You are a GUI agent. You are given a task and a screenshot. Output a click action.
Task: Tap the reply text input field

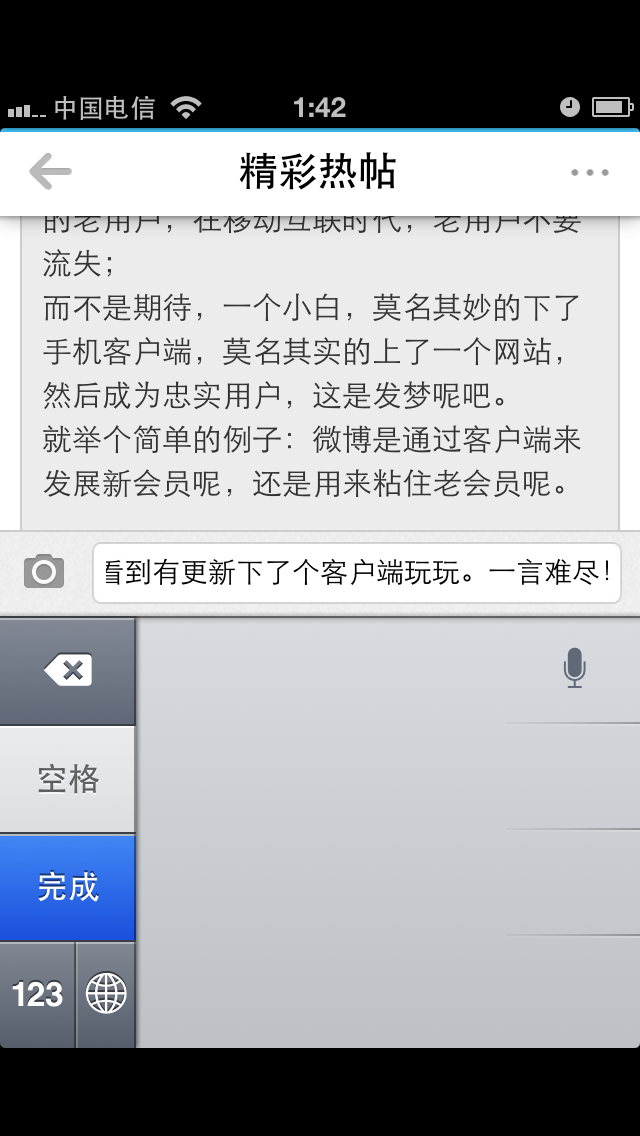(x=356, y=573)
